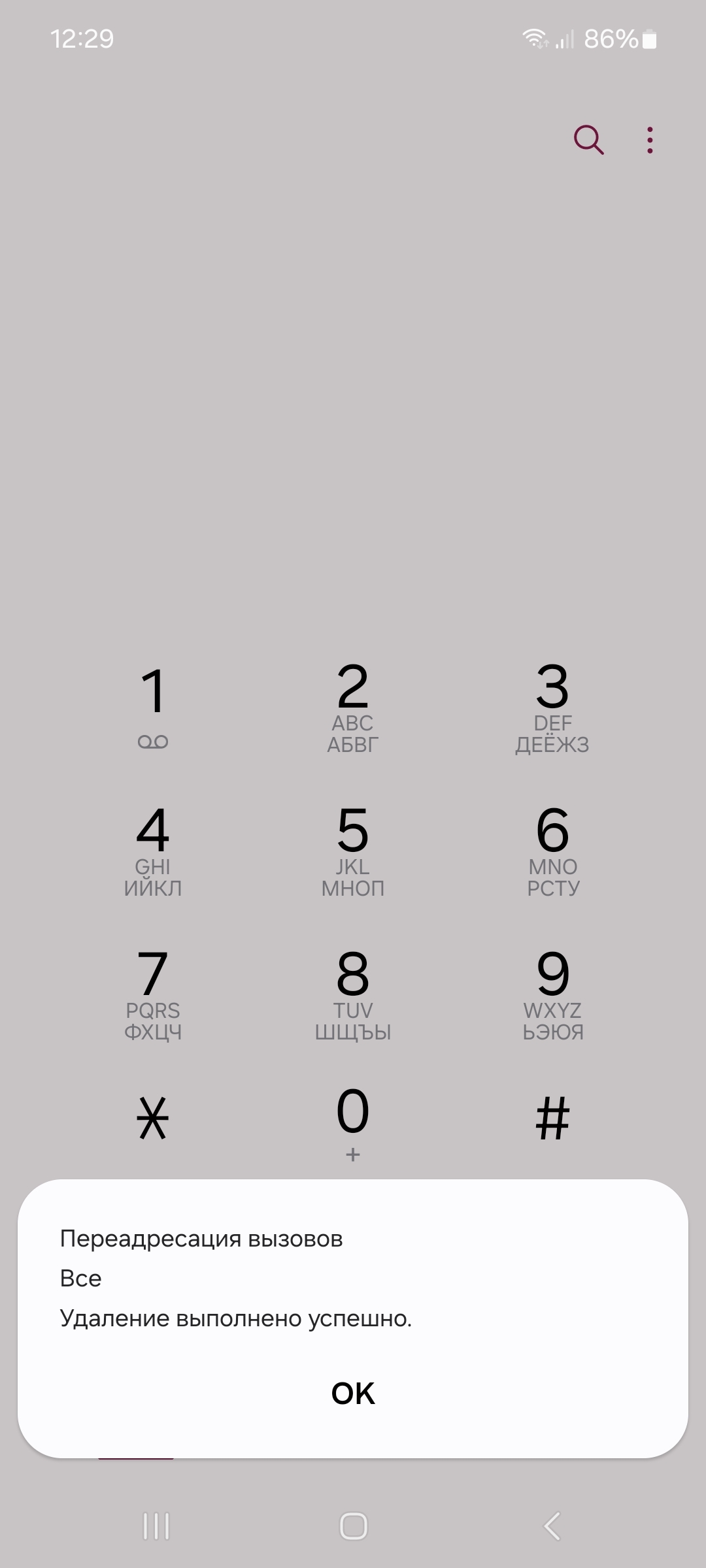Tap the 6 MNO key
This screenshot has width=706, height=1568.
(552, 849)
